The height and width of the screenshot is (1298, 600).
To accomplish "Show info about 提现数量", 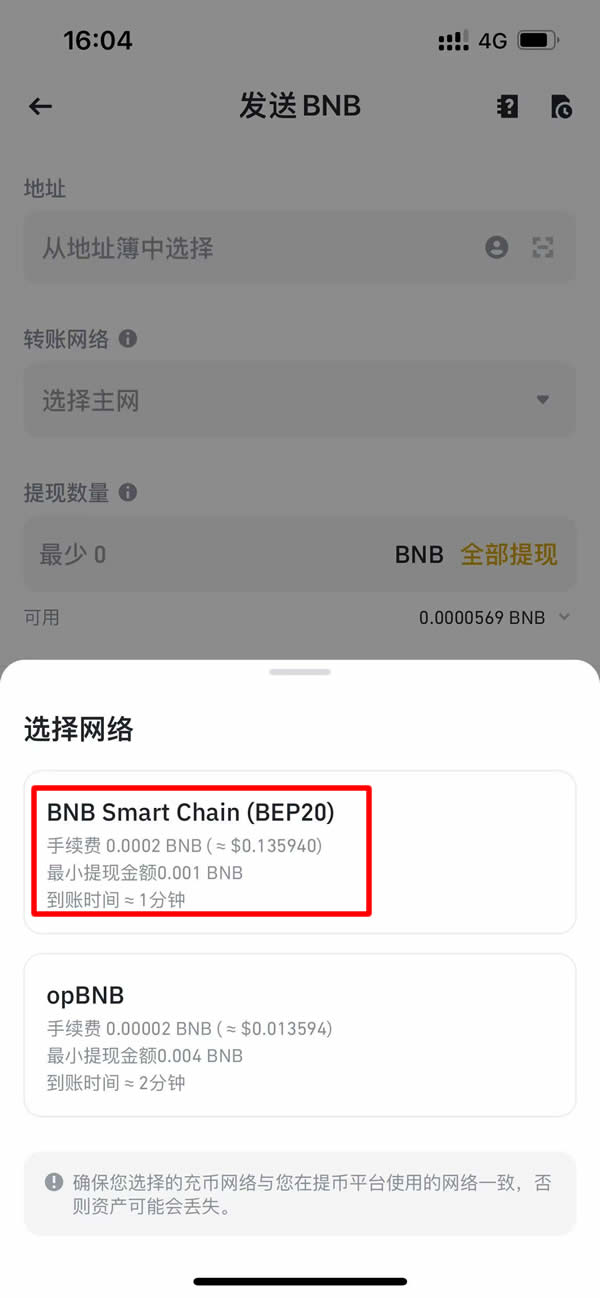I will click(128, 492).
